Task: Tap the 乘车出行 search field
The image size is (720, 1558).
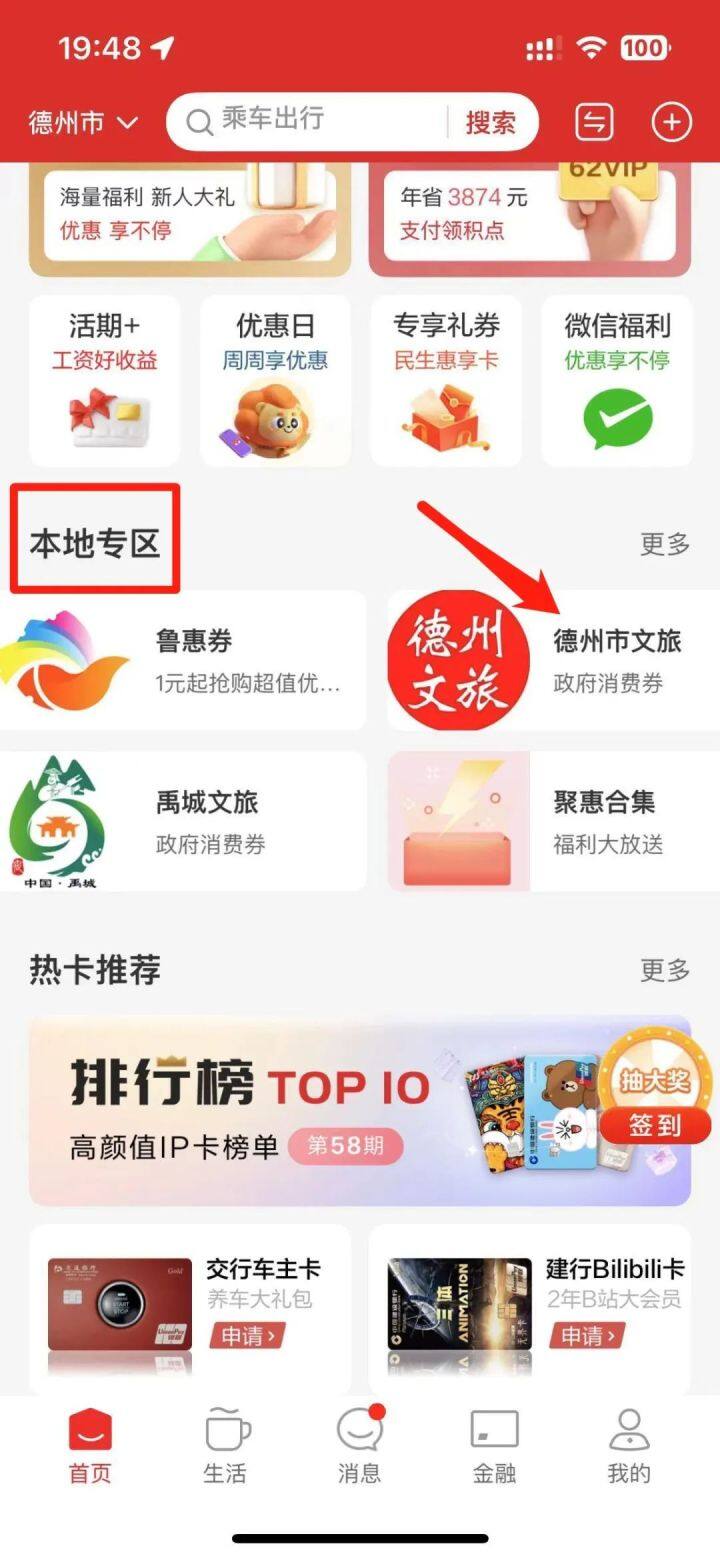Action: click(310, 121)
